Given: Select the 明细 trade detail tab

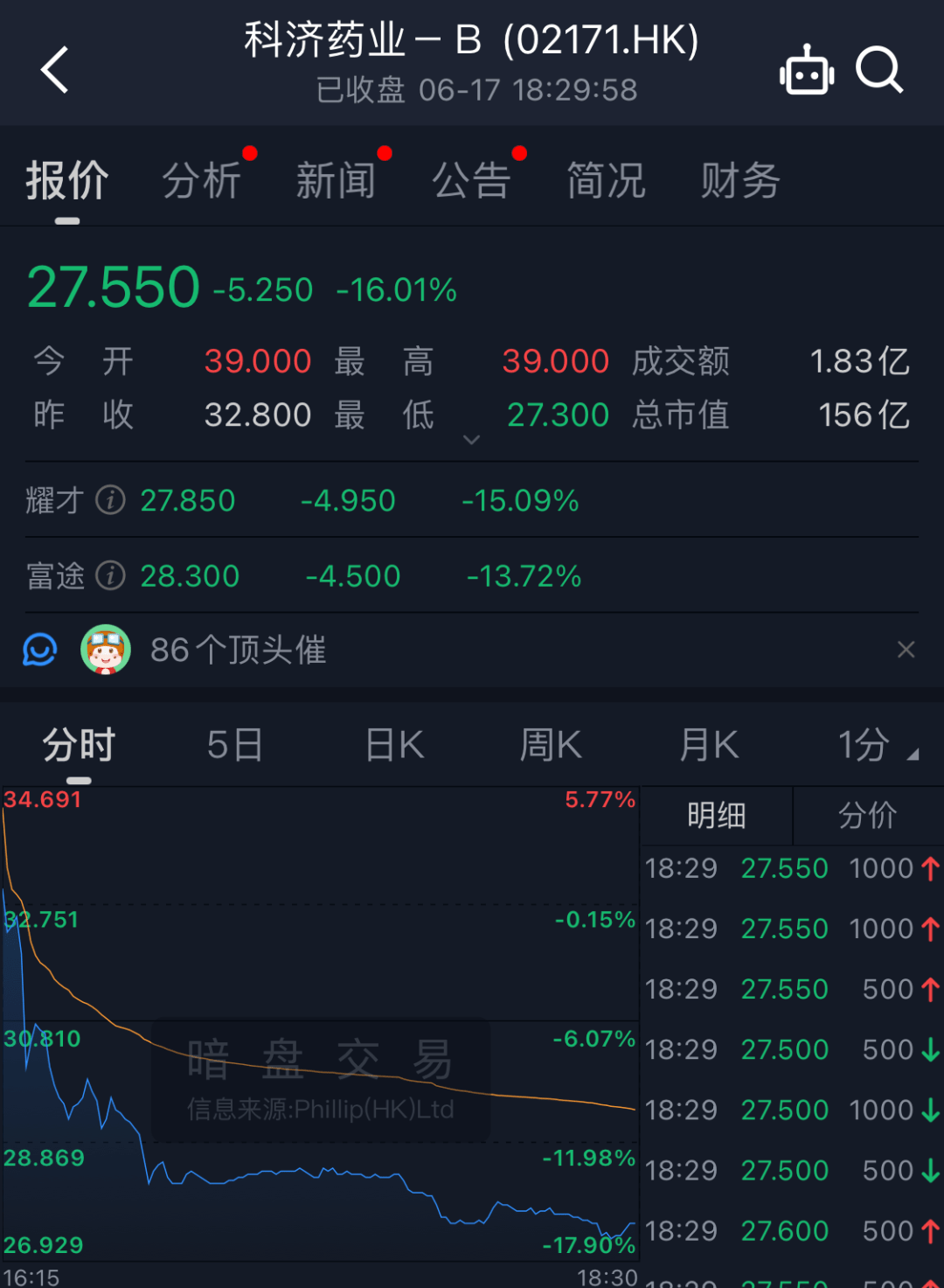Looking at the screenshot, I should pyautogui.click(x=716, y=815).
